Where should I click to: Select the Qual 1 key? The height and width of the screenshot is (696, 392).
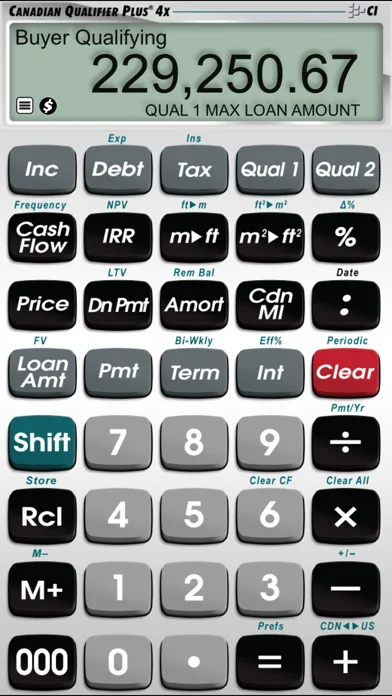pos(270,169)
